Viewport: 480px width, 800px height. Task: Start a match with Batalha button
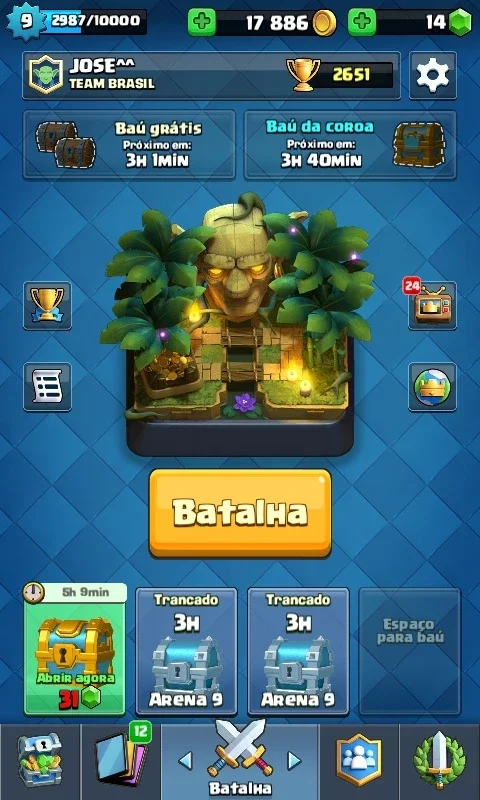[240, 513]
